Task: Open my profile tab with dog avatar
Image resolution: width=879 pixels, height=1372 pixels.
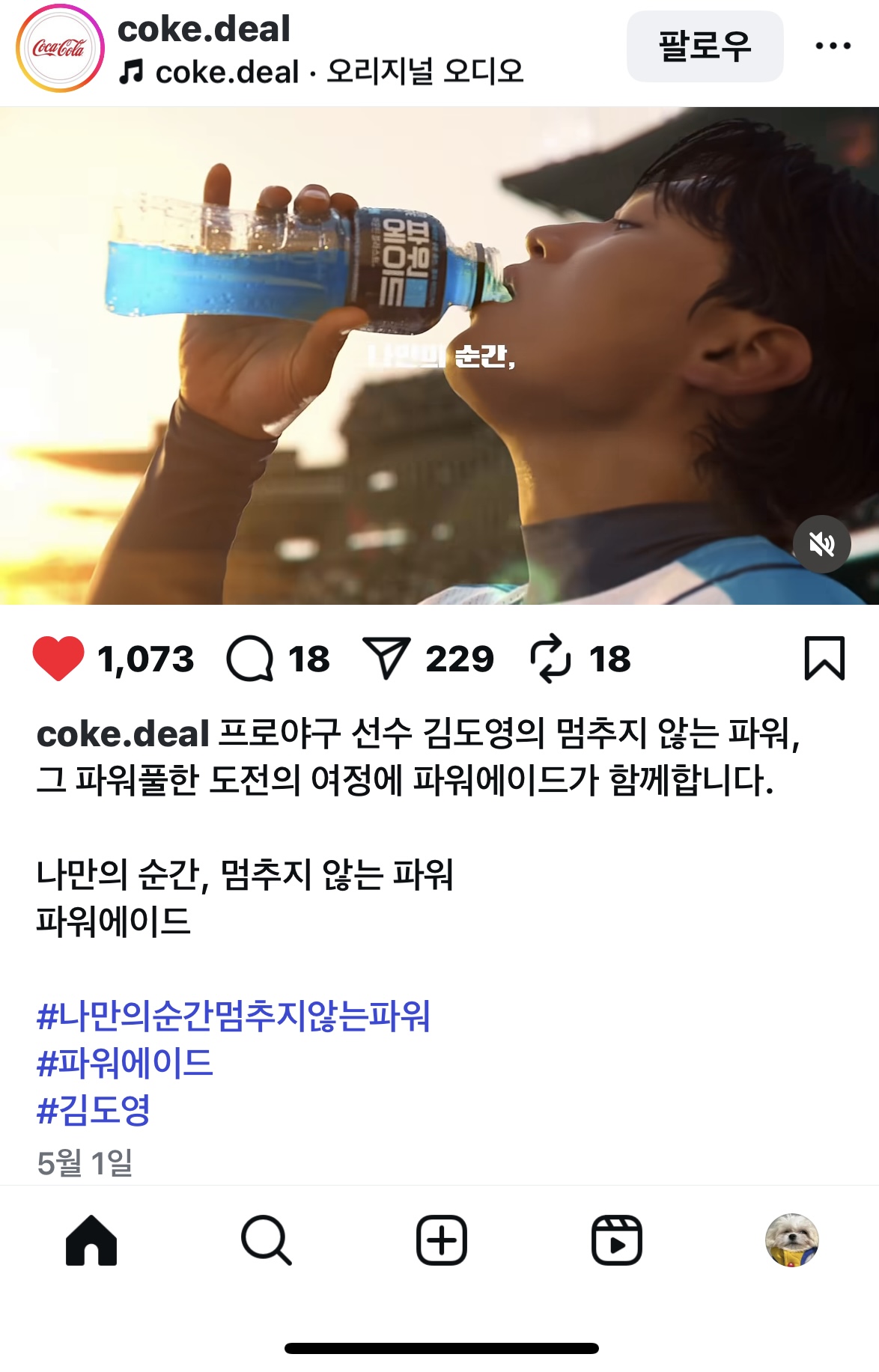Action: (x=791, y=1240)
